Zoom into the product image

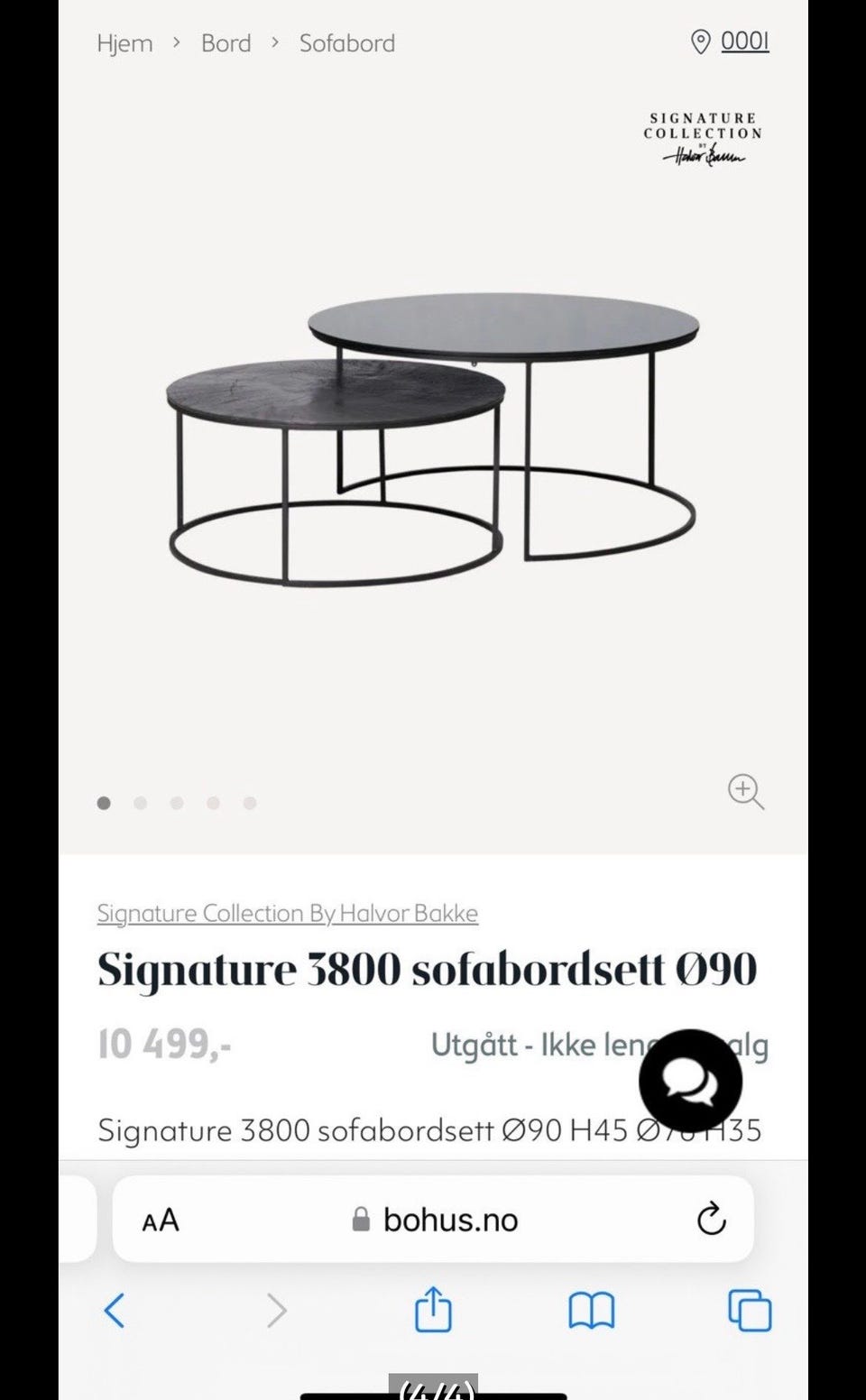[745, 791]
